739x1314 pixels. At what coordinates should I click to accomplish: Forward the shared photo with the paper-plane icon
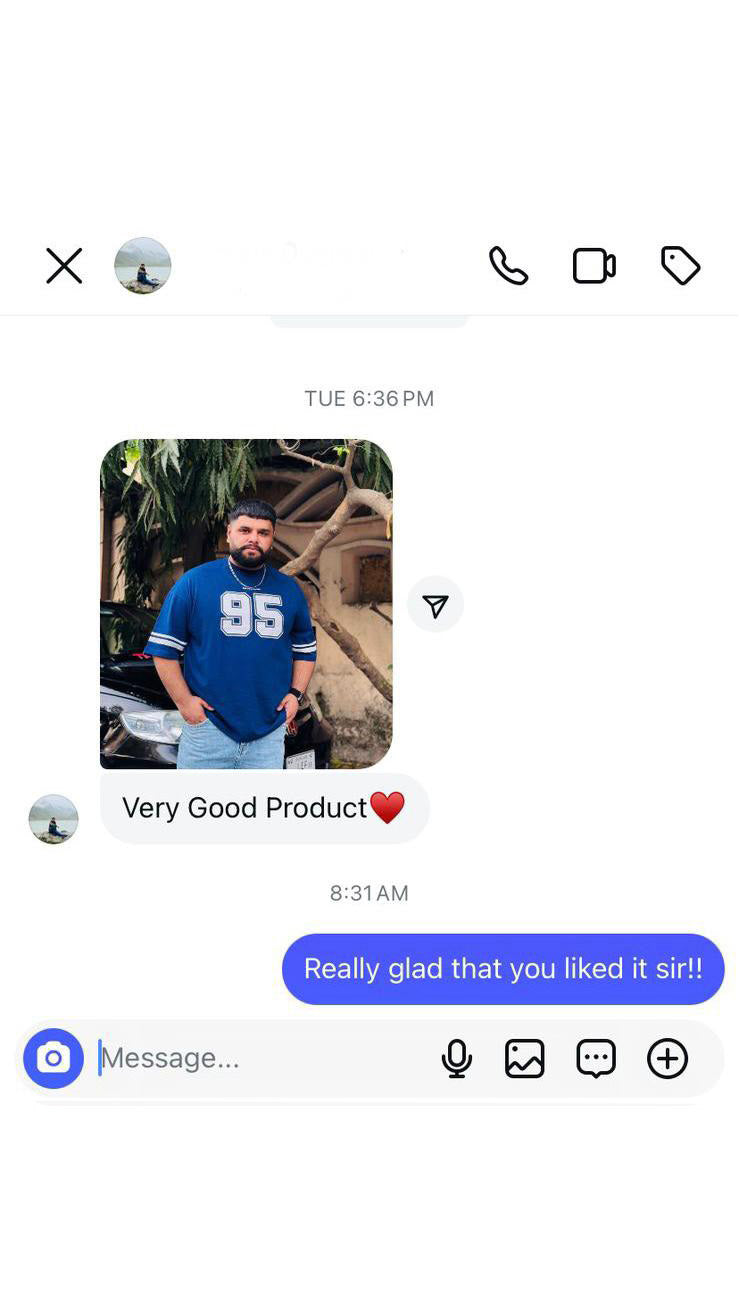click(x=435, y=605)
